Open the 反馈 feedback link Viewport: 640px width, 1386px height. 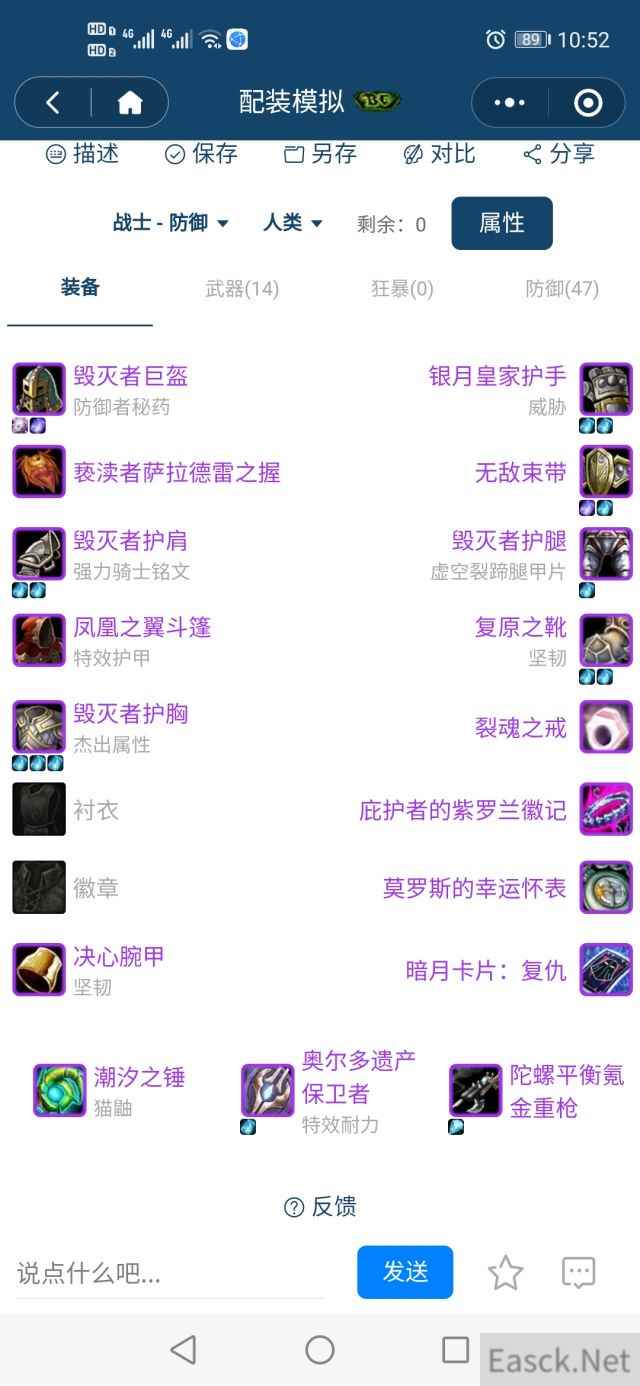pyautogui.click(x=320, y=1207)
